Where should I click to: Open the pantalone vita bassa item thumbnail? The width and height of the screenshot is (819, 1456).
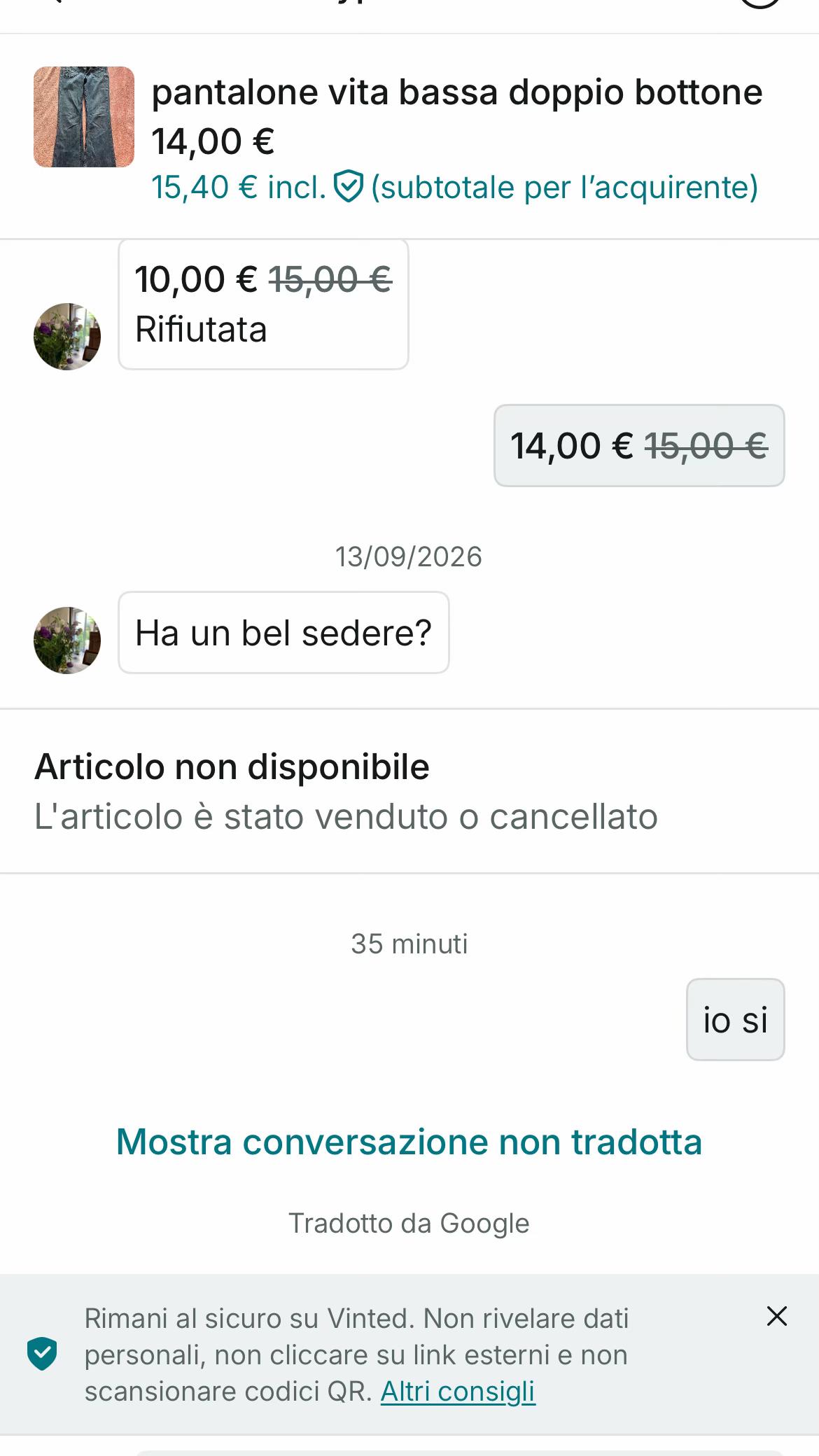tap(84, 117)
